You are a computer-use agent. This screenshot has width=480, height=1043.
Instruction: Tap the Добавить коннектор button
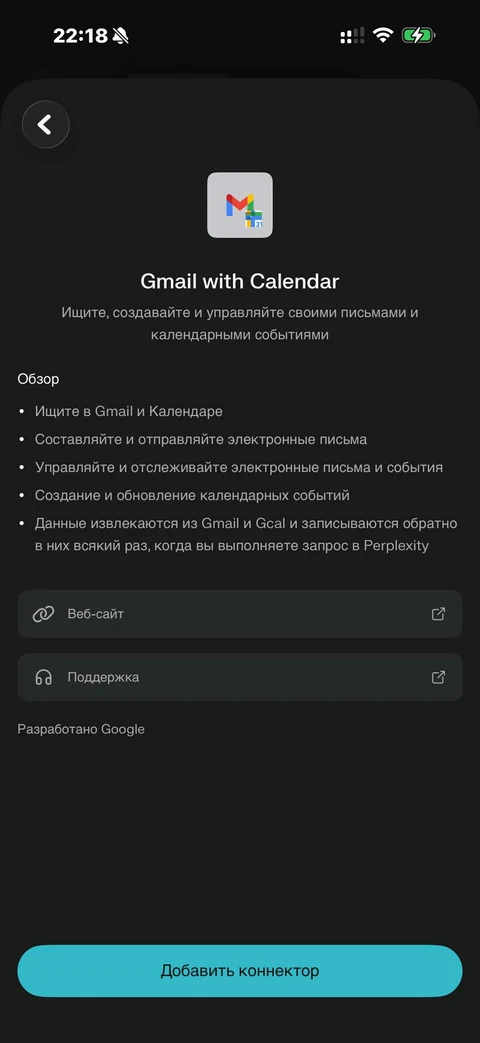pyautogui.click(x=239, y=970)
